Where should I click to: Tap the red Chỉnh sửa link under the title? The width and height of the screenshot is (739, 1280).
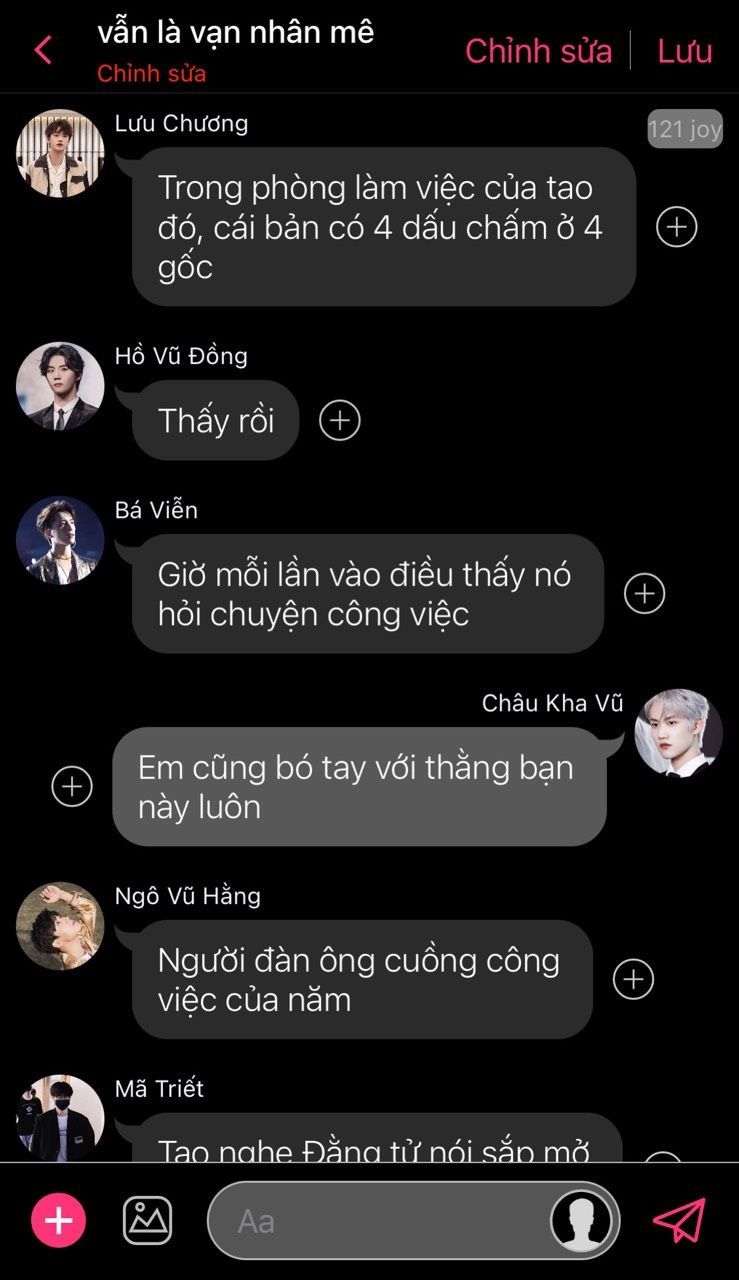(x=151, y=75)
